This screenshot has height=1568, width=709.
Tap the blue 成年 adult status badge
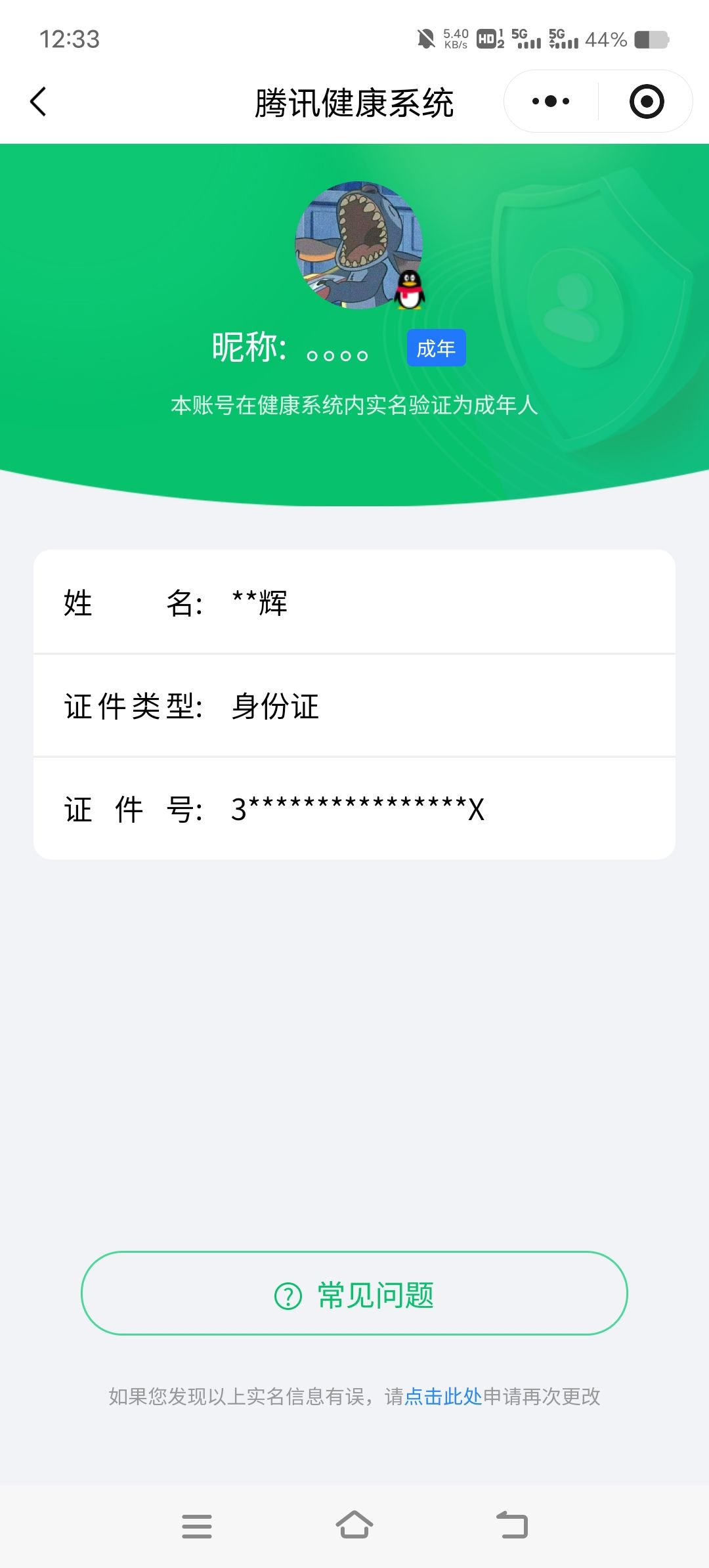click(435, 348)
